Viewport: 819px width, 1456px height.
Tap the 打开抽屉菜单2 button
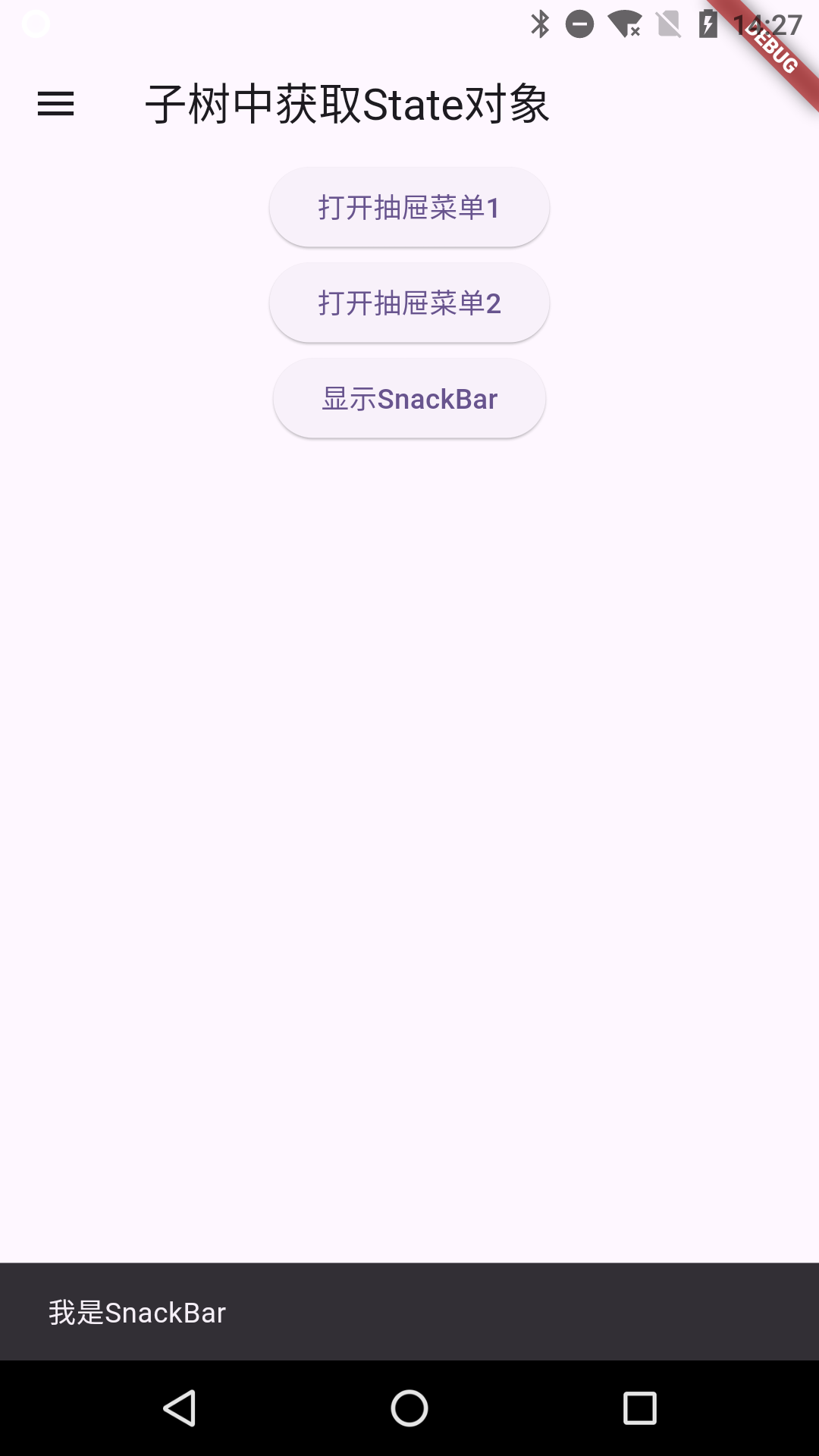[x=409, y=303]
